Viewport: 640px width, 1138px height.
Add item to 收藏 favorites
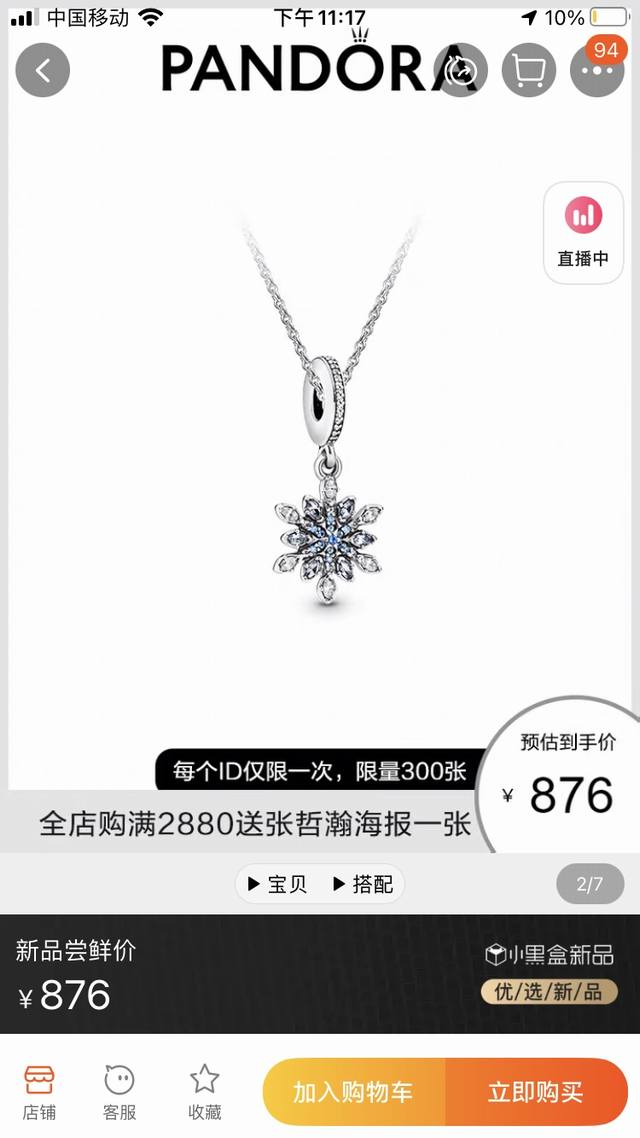[204, 1092]
